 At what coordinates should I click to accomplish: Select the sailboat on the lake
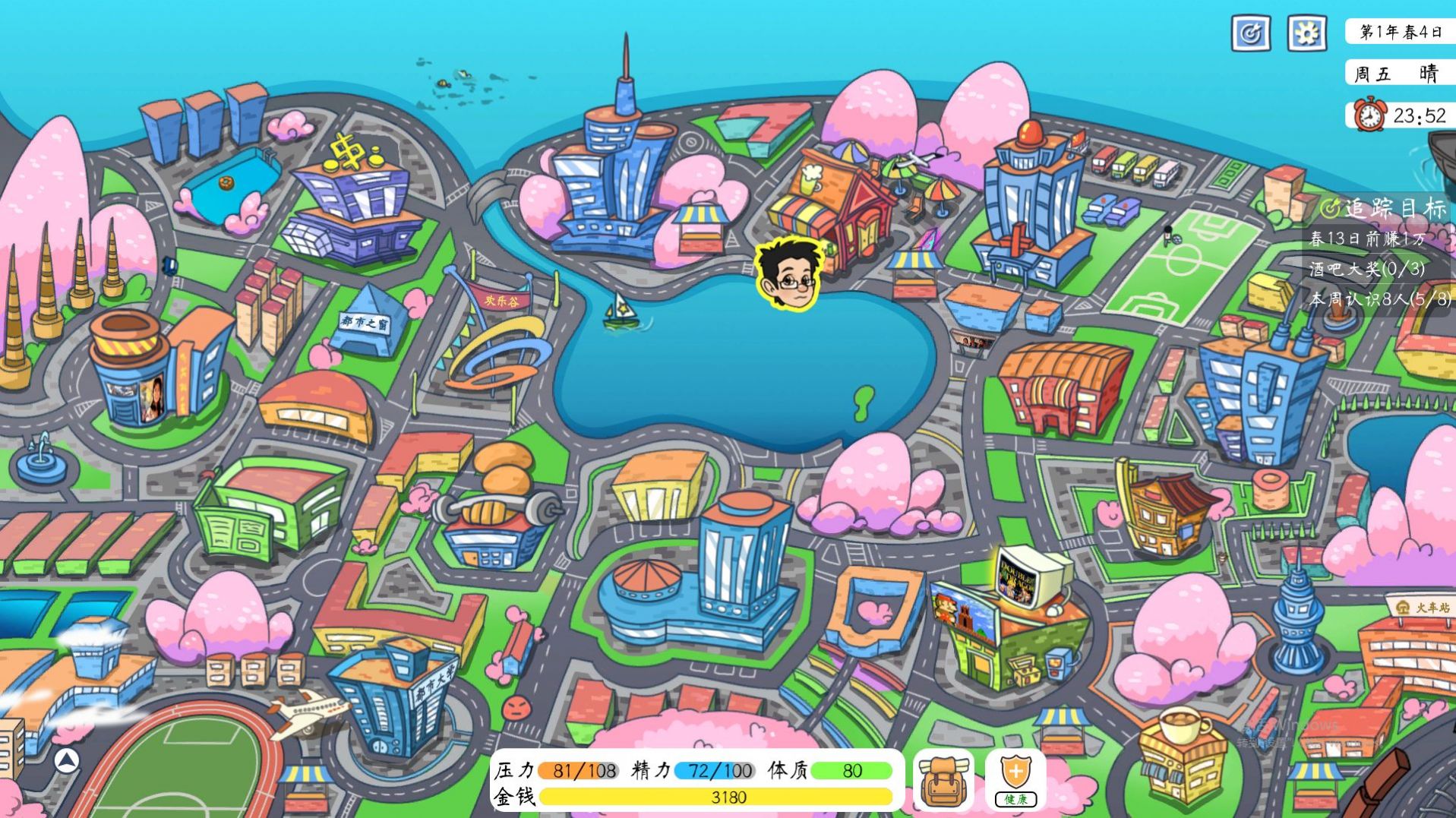(621, 311)
